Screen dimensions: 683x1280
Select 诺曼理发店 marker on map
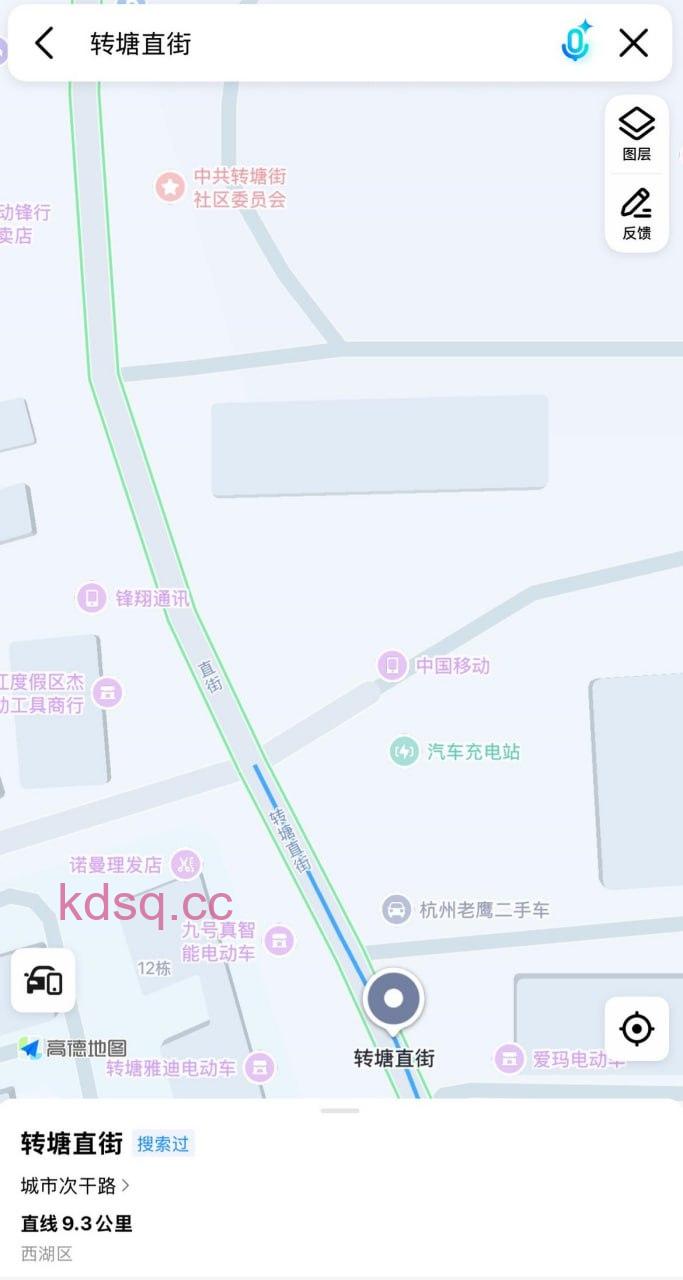185,865
